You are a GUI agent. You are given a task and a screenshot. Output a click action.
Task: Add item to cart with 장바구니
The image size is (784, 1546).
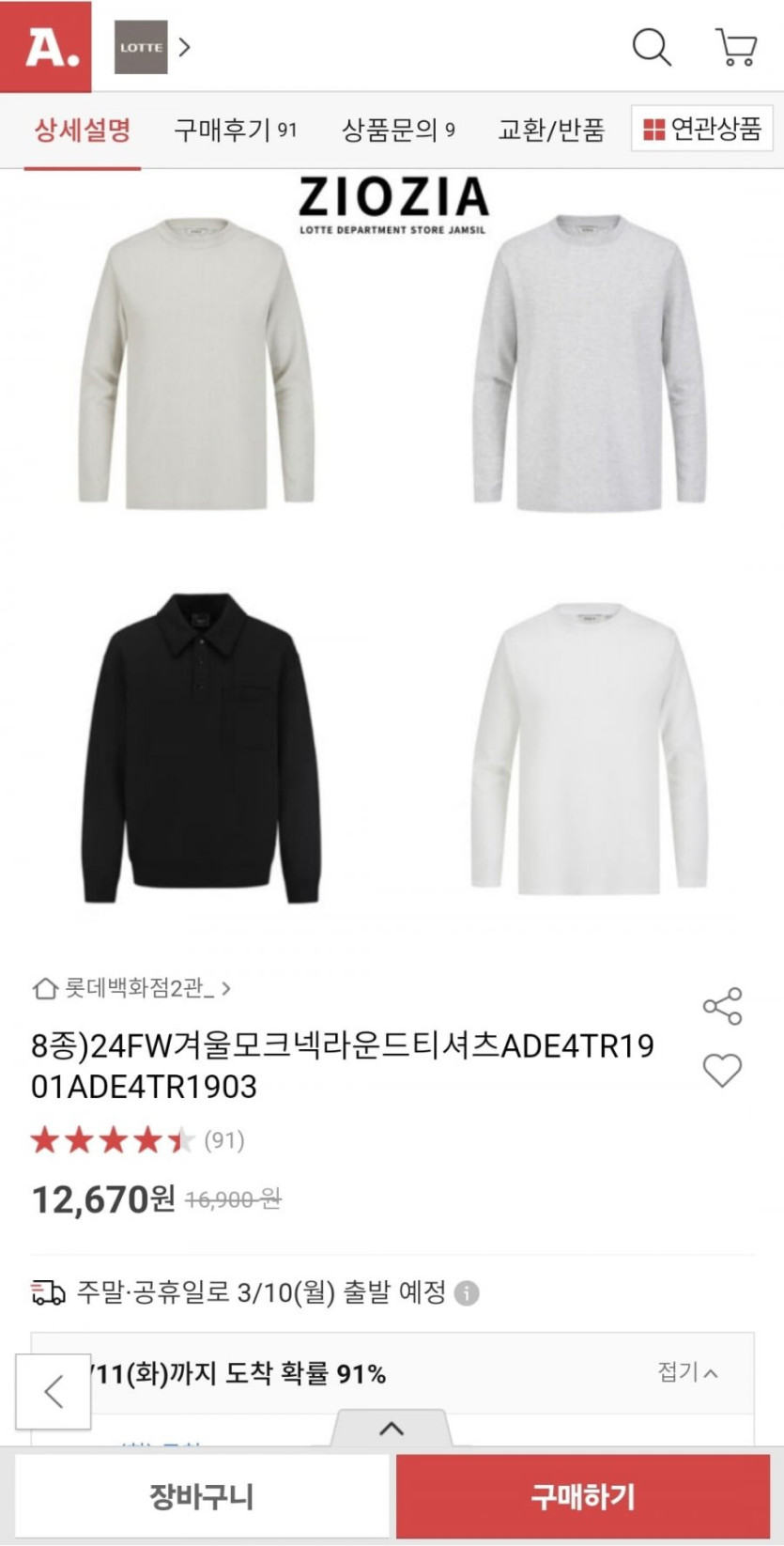pos(202,1495)
